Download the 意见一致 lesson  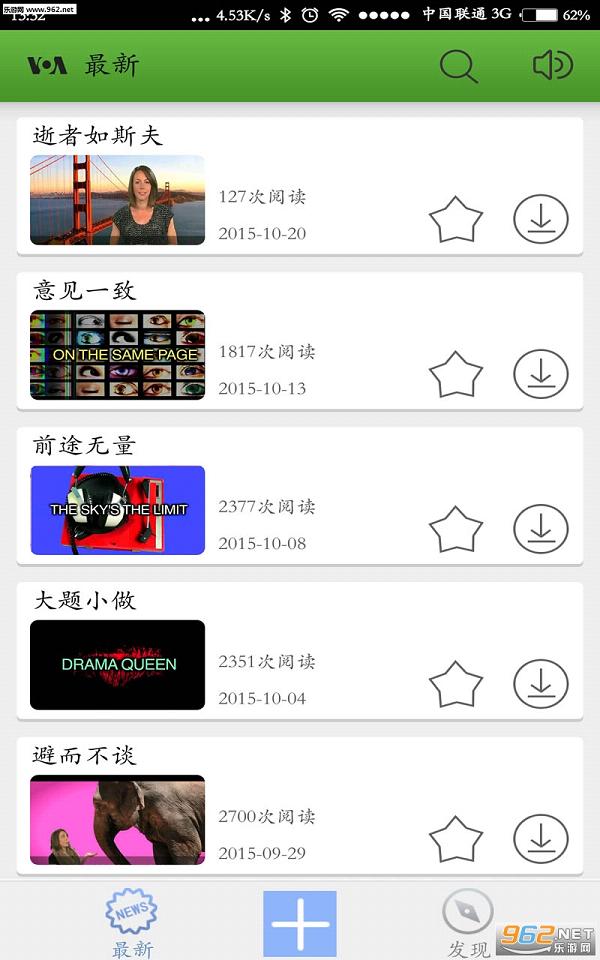click(541, 374)
